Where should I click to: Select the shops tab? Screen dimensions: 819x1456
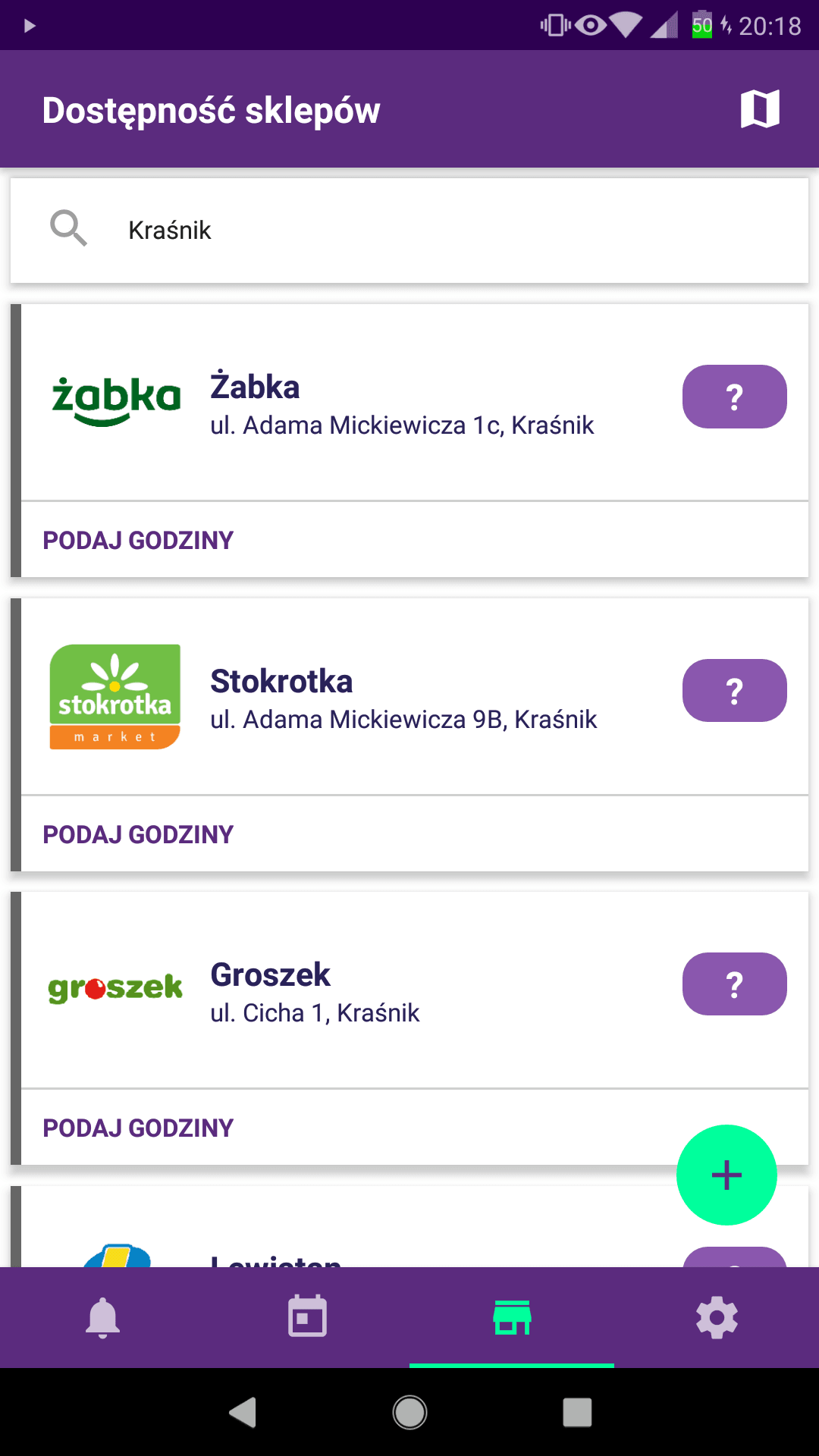[512, 1317]
